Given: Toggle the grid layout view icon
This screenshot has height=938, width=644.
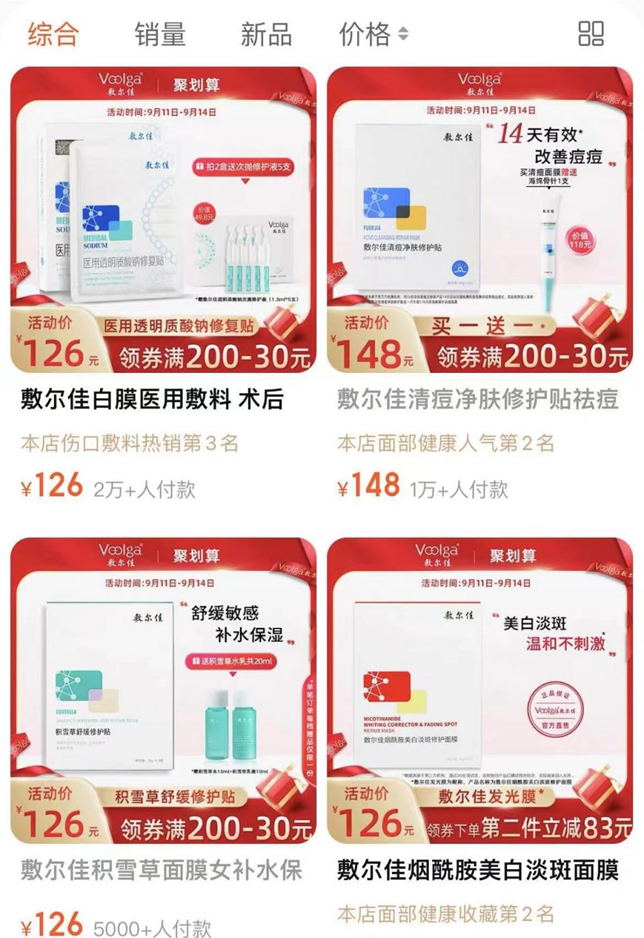Looking at the screenshot, I should click(591, 33).
